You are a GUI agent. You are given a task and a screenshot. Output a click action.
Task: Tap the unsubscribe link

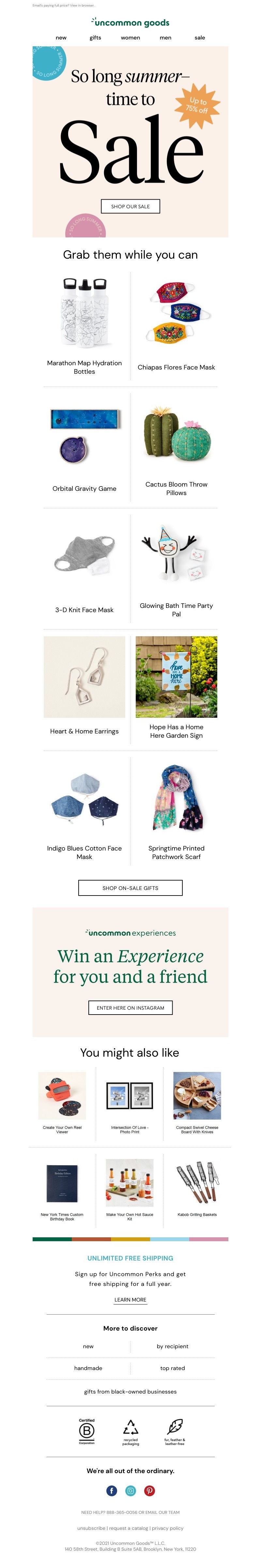point(91,1528)
